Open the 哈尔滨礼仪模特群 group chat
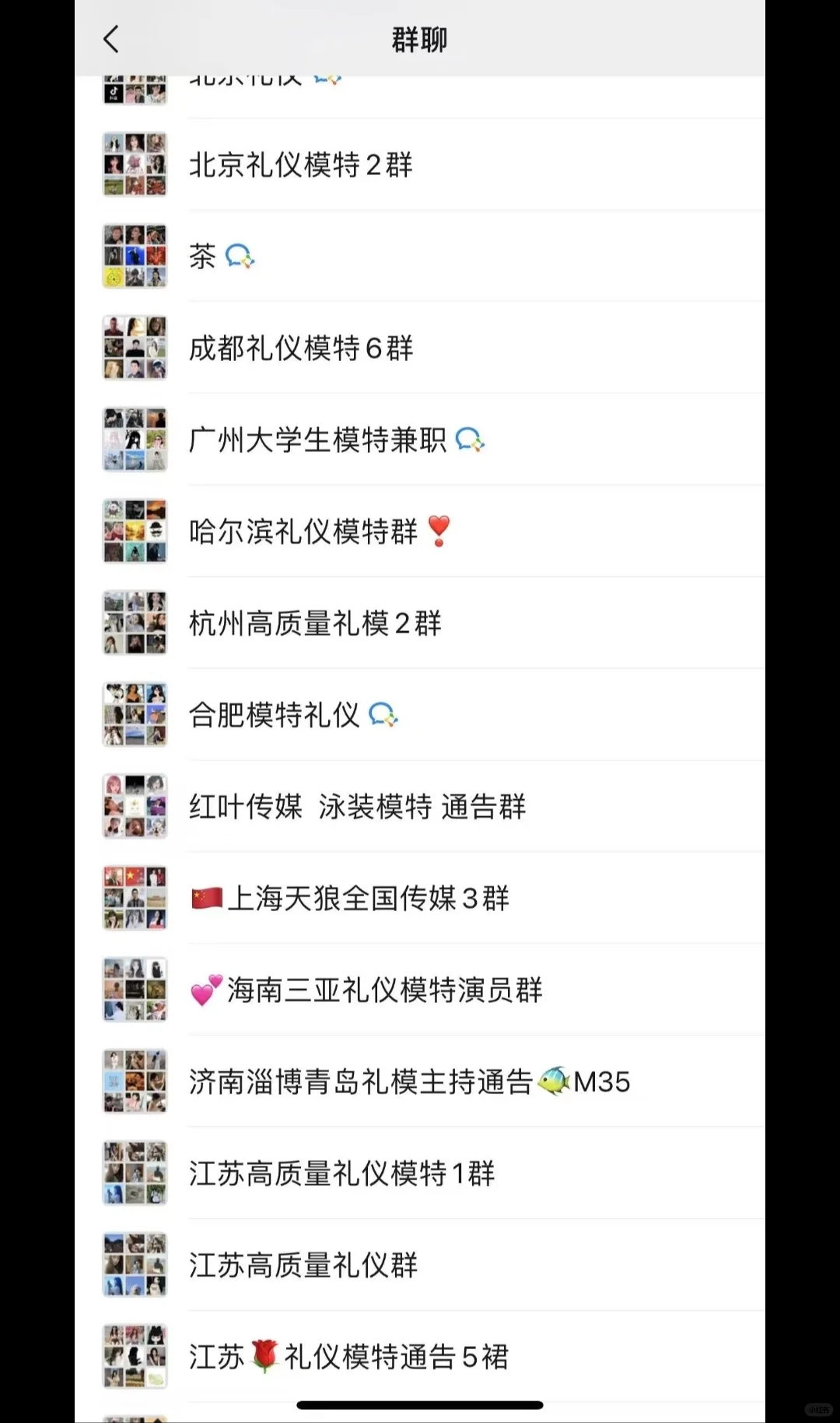Viewport: 840px width, 1423px height. pos(305,531)
